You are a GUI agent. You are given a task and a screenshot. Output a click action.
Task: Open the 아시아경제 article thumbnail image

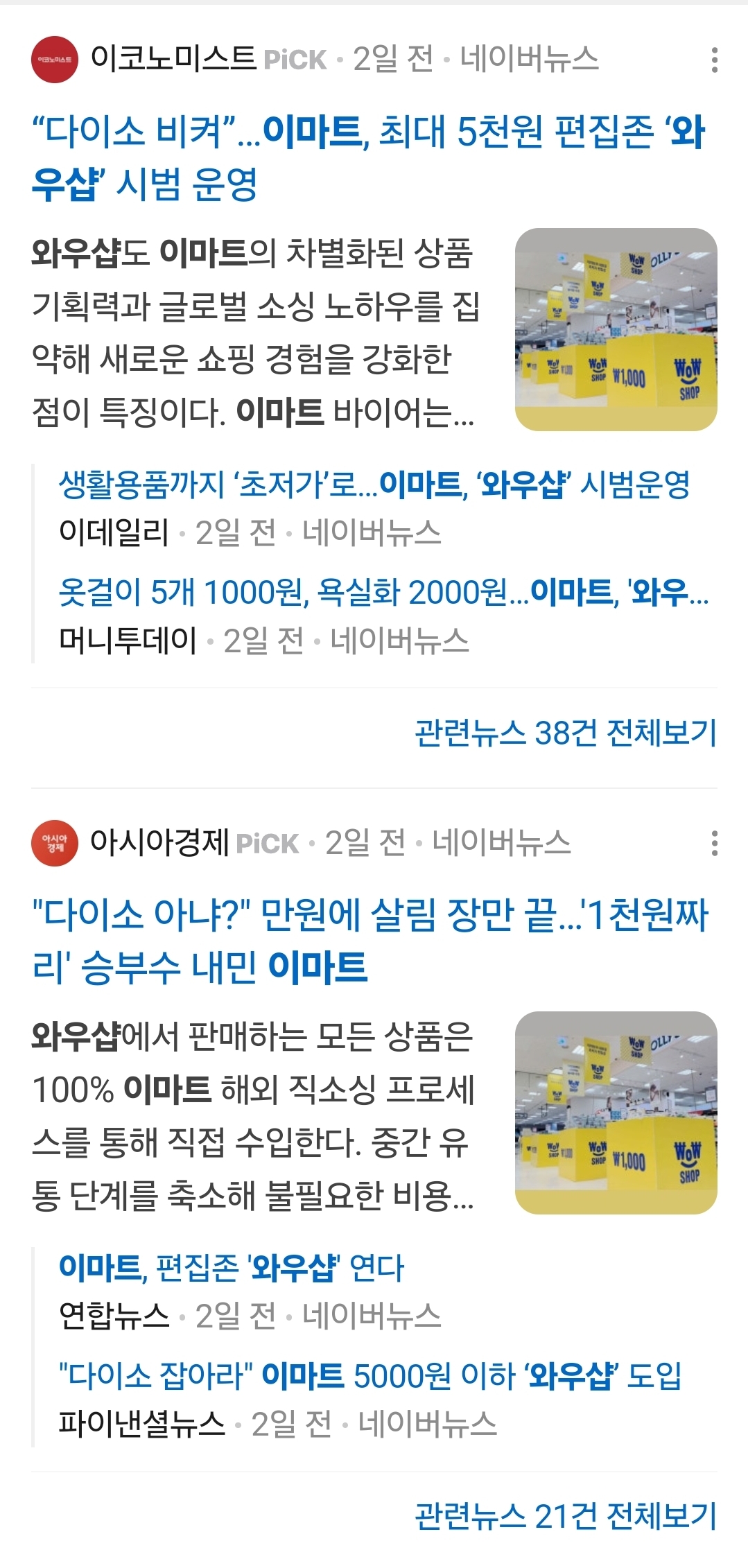tap(616, 1113)
